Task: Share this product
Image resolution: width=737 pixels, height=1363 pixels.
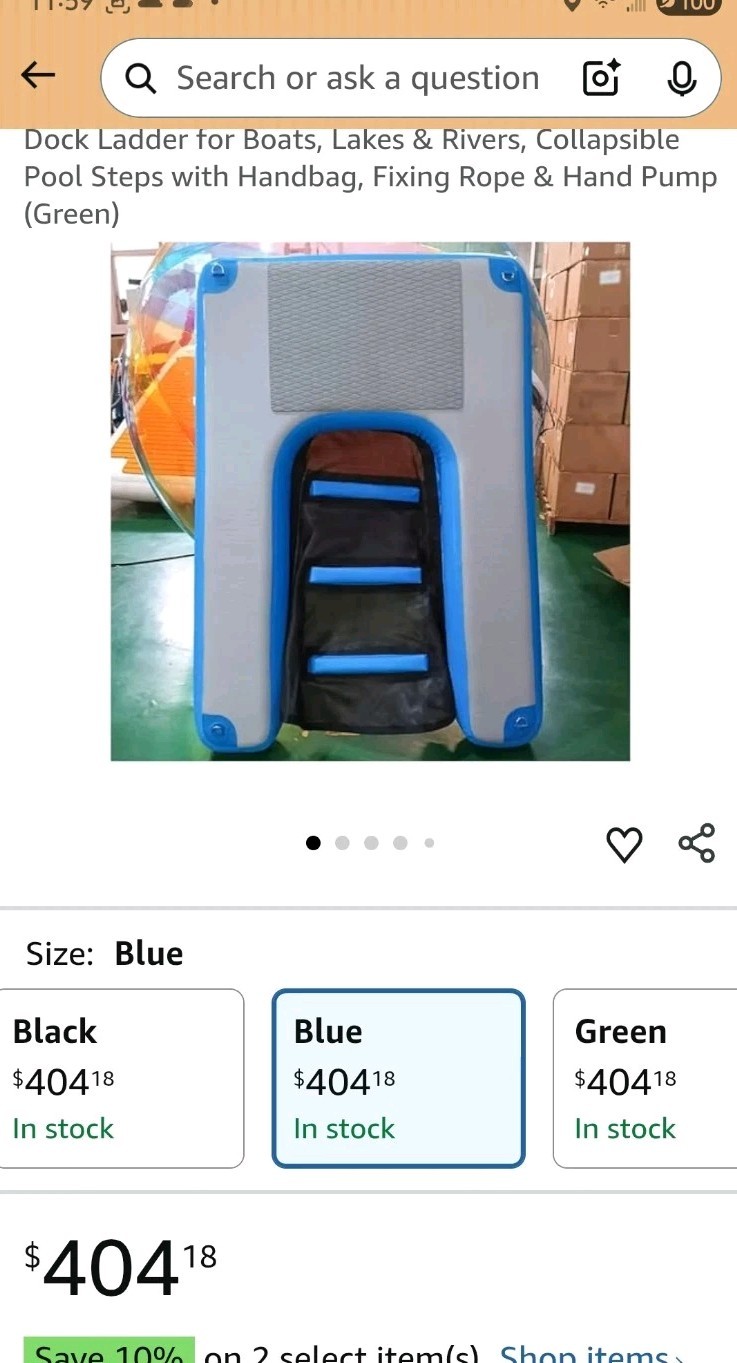Action: pyautogui.click(x=697, y=843)
